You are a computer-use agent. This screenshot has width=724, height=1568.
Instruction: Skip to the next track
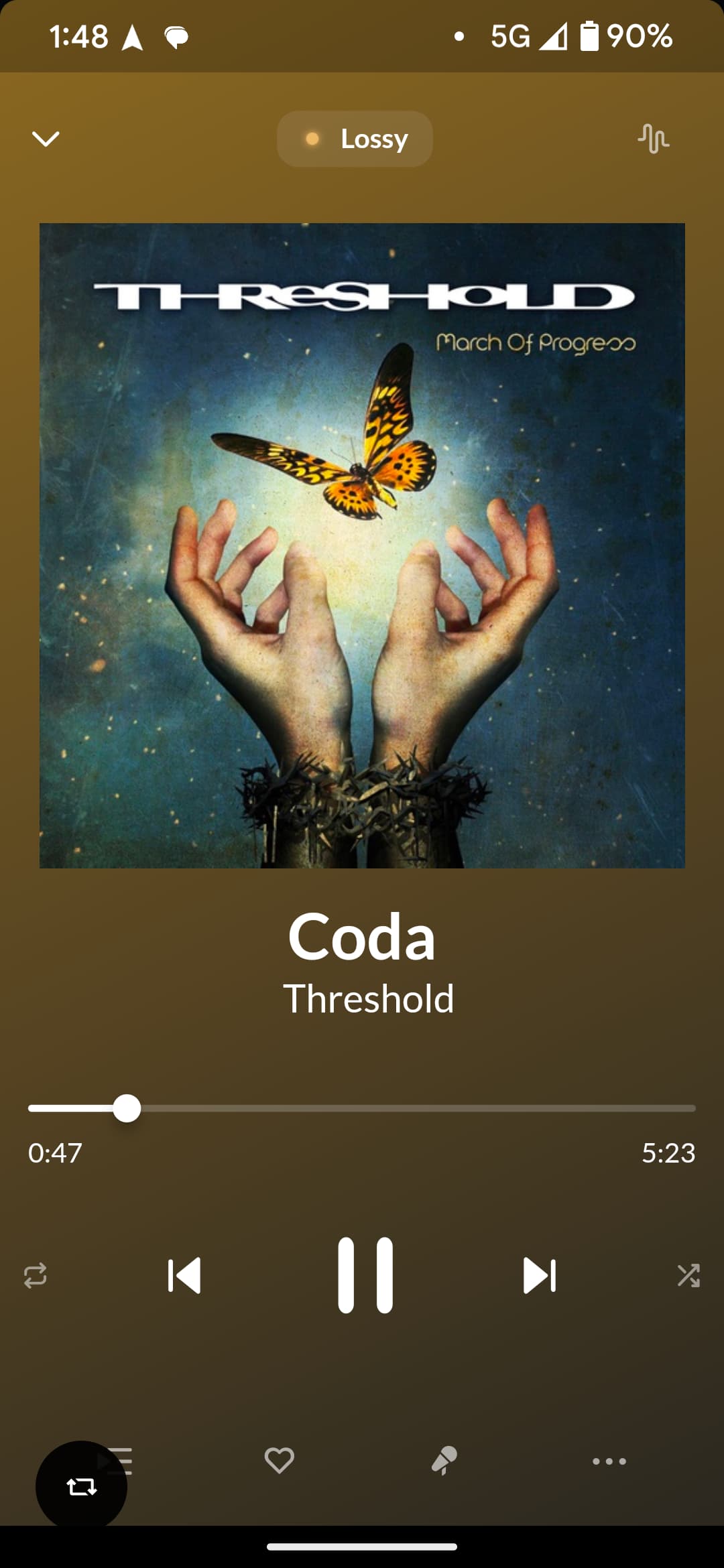coord(540,1275)
